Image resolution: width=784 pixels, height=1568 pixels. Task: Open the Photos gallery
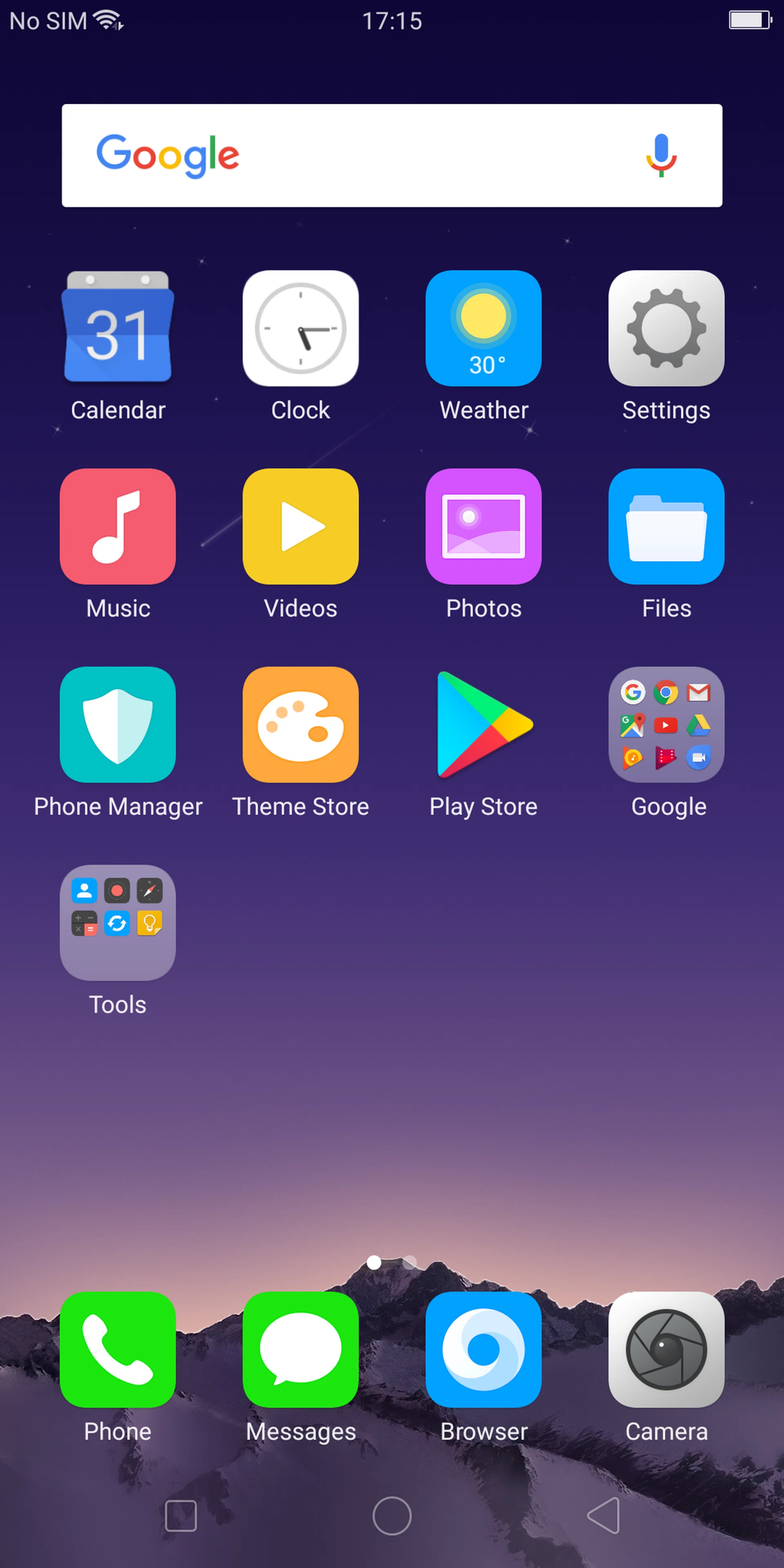tap(483, 526)
